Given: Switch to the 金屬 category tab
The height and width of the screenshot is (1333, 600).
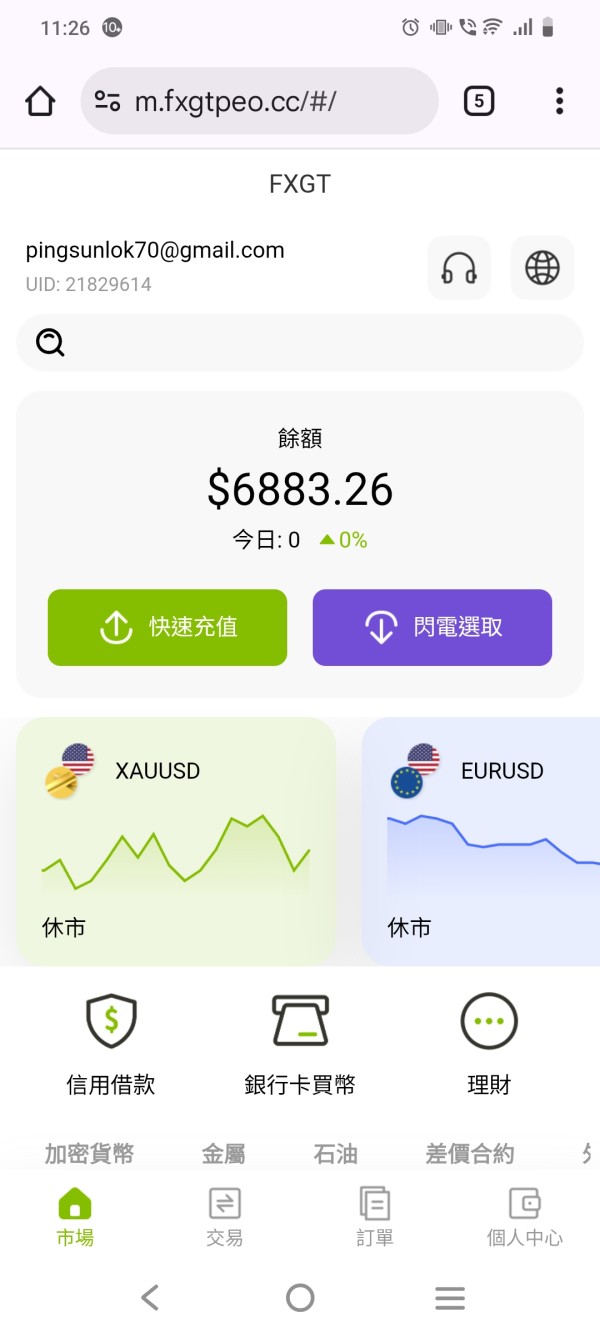Looking at the screenshot, I should pyautogui.click(x=223, y=1154).
